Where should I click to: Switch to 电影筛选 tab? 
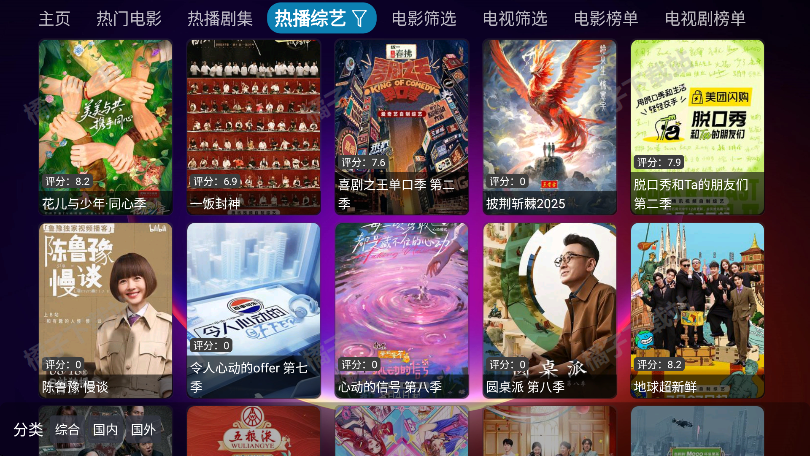coord(424,18)
